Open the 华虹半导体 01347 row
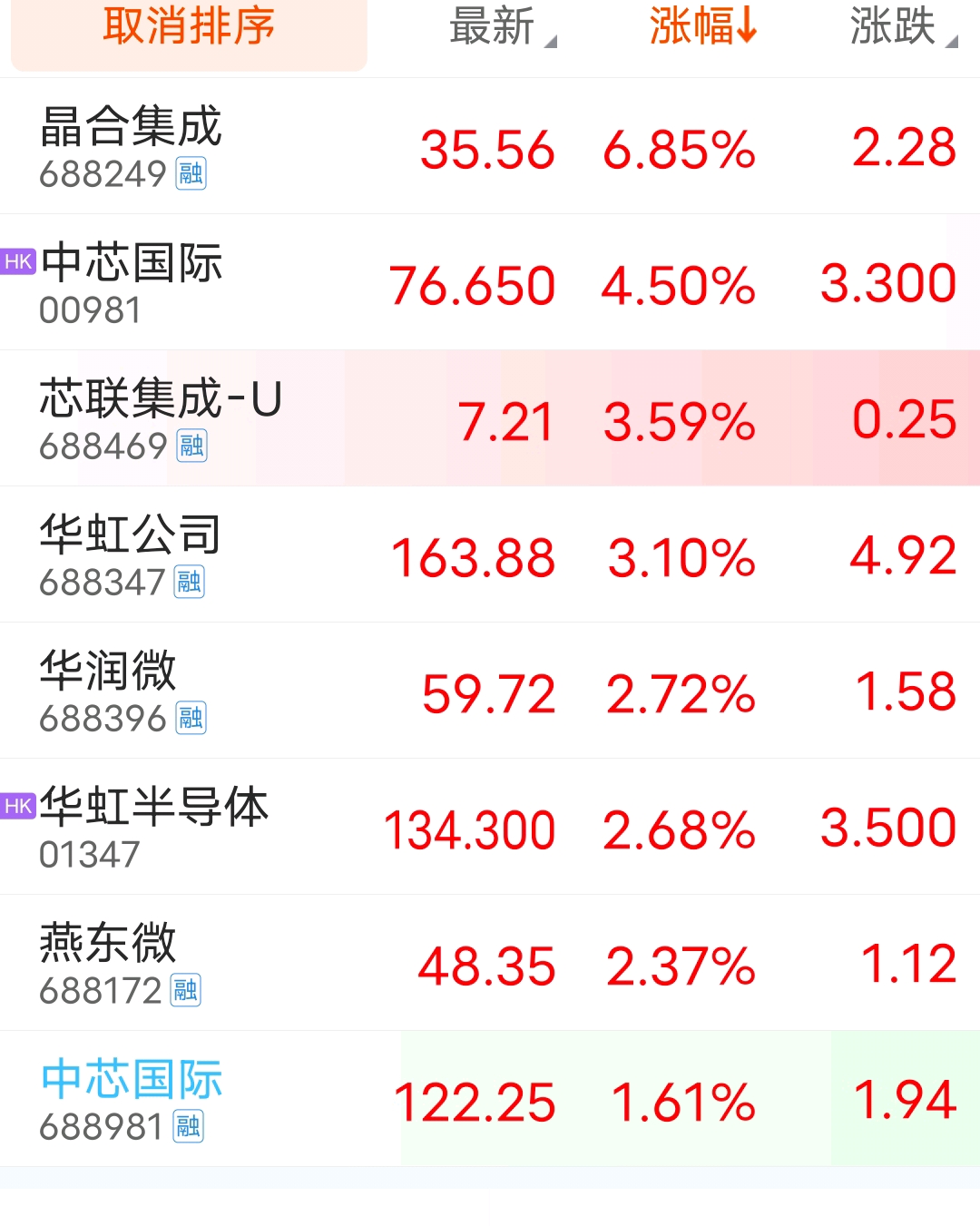The height and width of the screenshot is (1226, 980). click(490, 827)
